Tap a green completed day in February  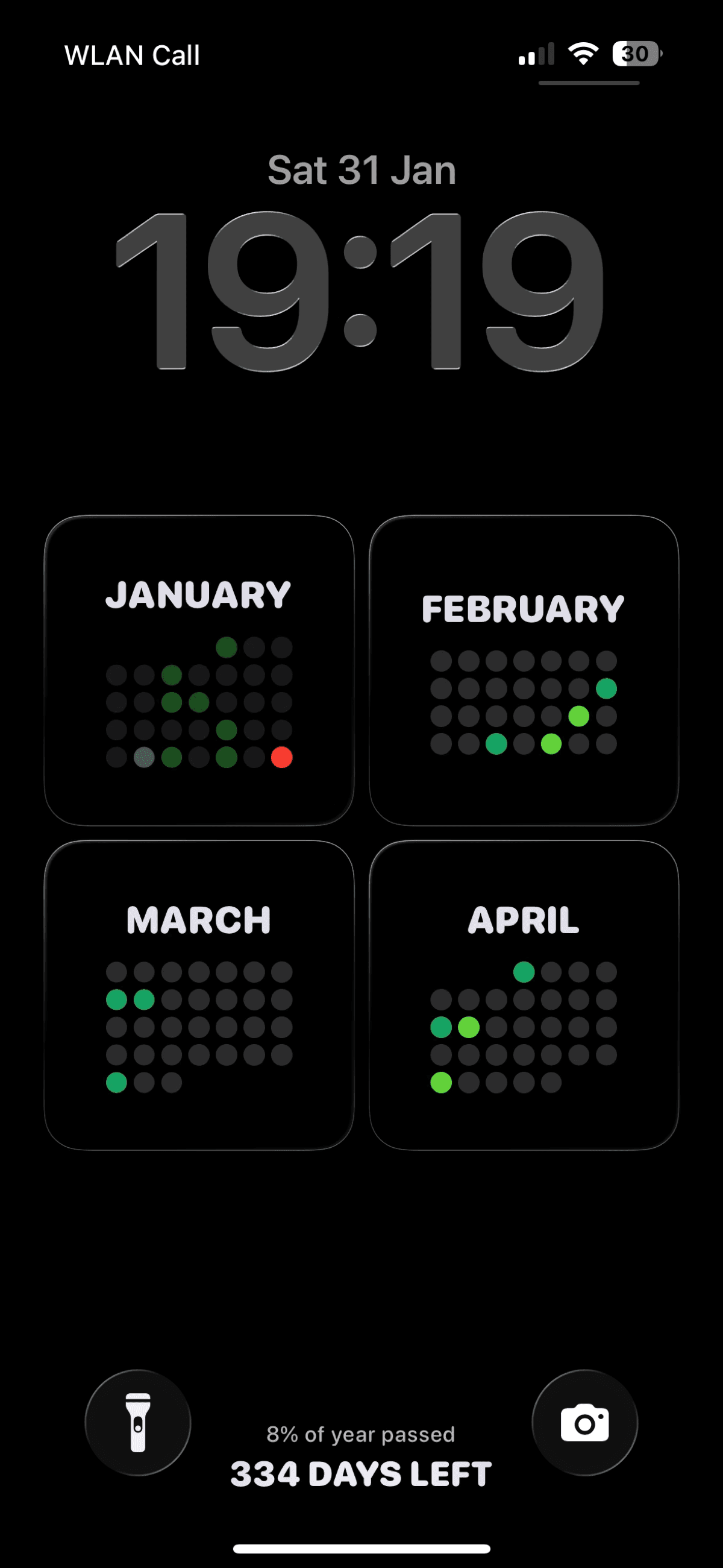point(496,744)
